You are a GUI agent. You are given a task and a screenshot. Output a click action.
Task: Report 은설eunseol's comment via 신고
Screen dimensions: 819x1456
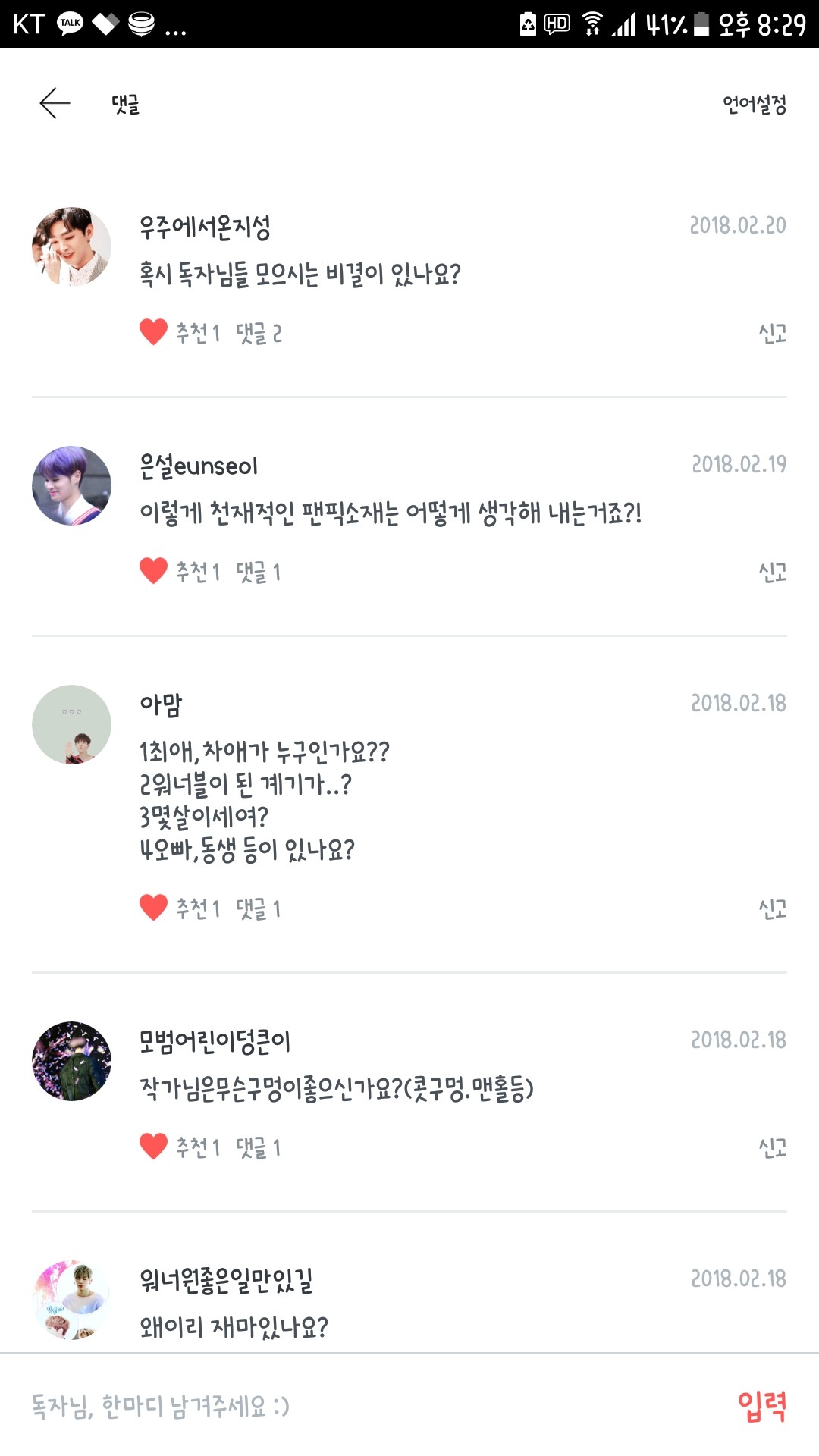pyautogui.click(x=772, y=572)
